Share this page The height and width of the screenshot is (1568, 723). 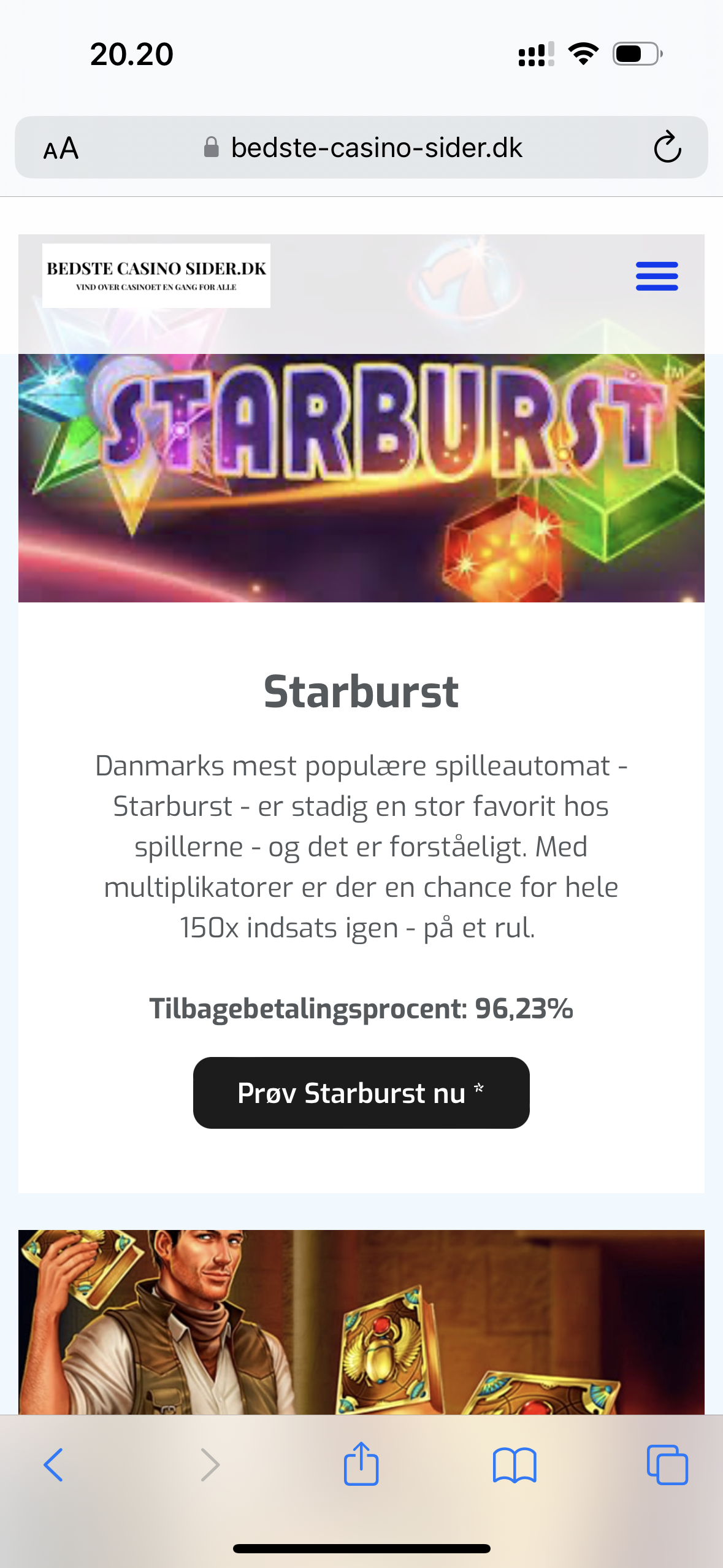click(x=361, y=1464)
